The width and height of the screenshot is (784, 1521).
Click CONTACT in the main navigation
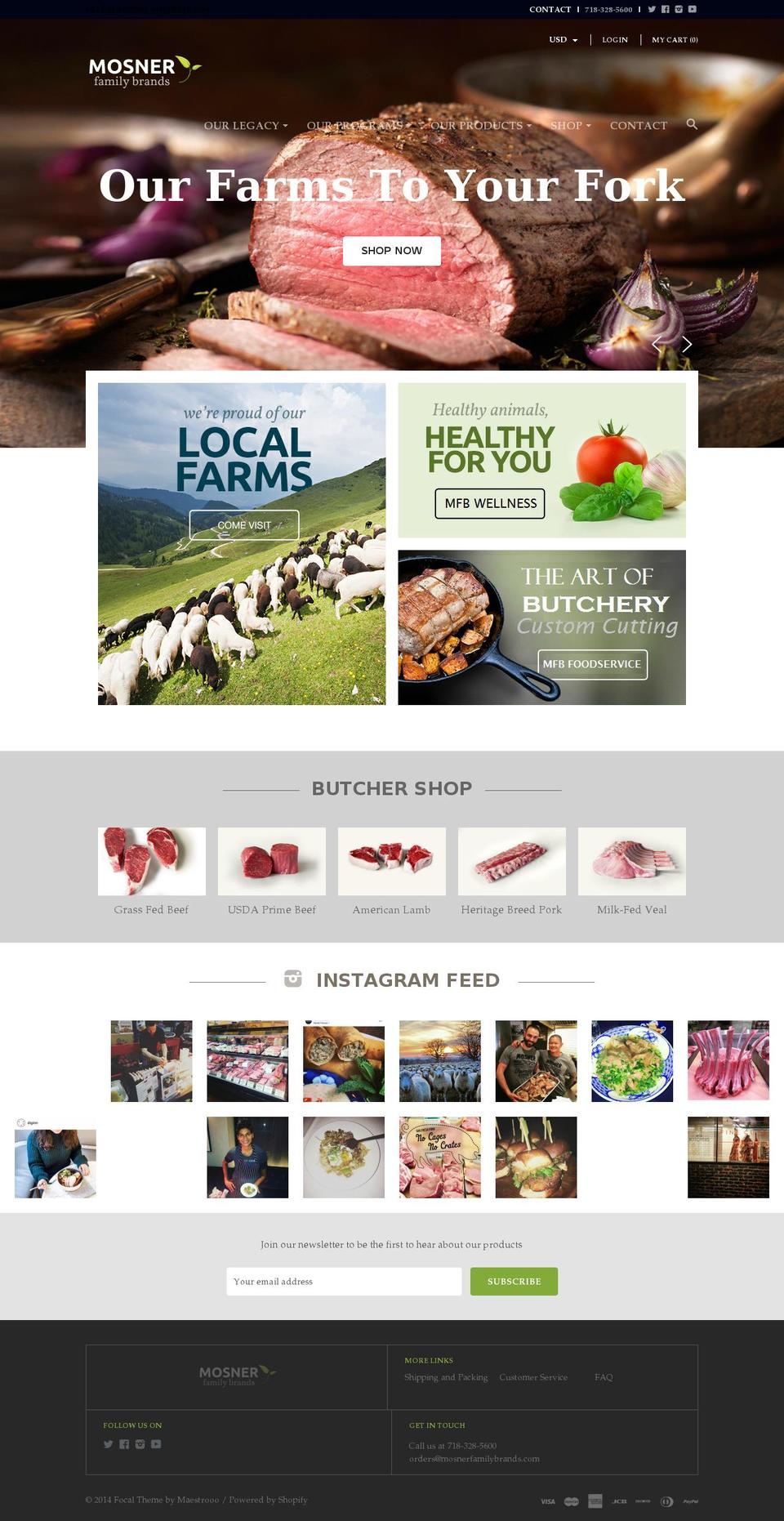638,126
